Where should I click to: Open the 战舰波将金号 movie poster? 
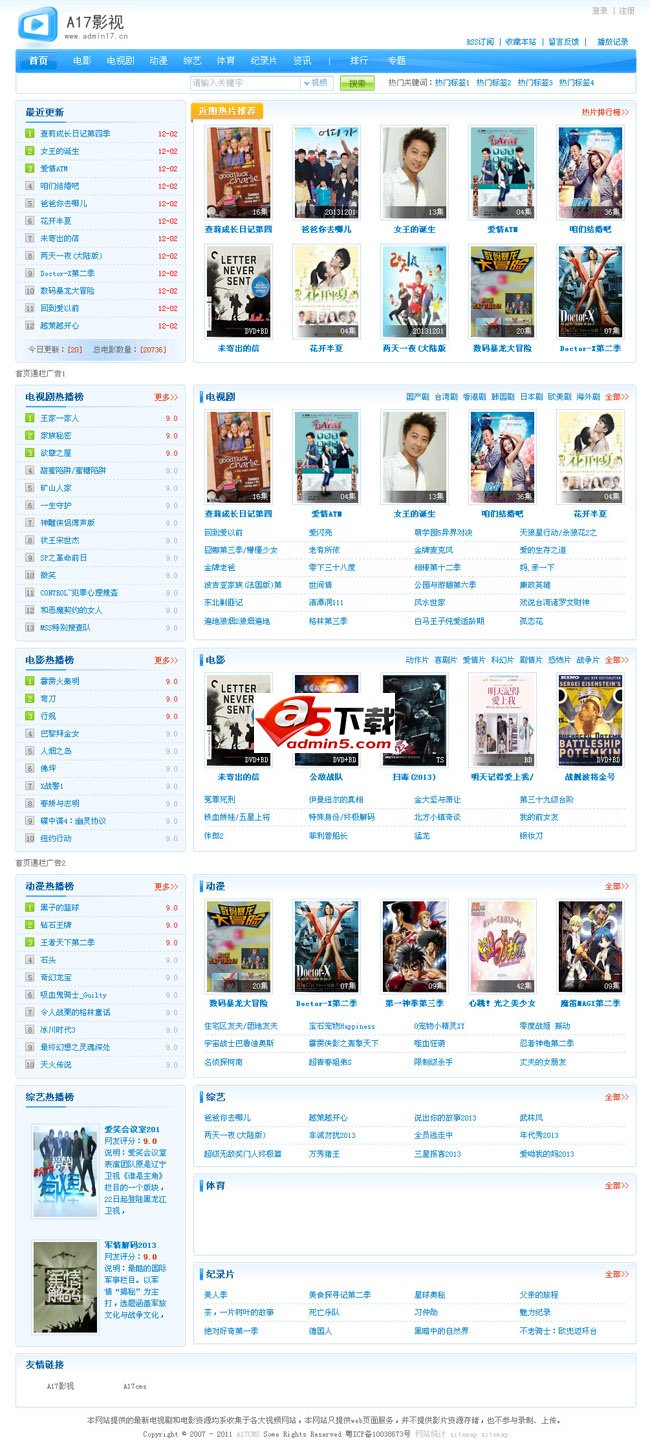(590, 720)
